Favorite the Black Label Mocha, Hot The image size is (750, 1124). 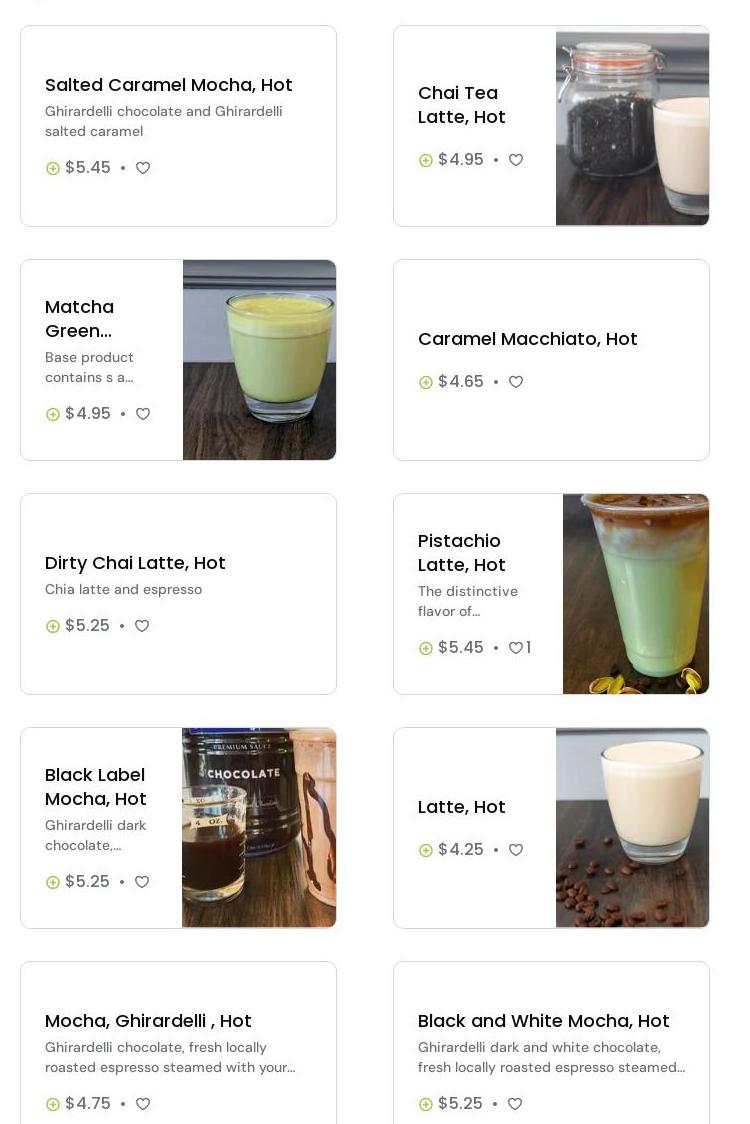142,882
